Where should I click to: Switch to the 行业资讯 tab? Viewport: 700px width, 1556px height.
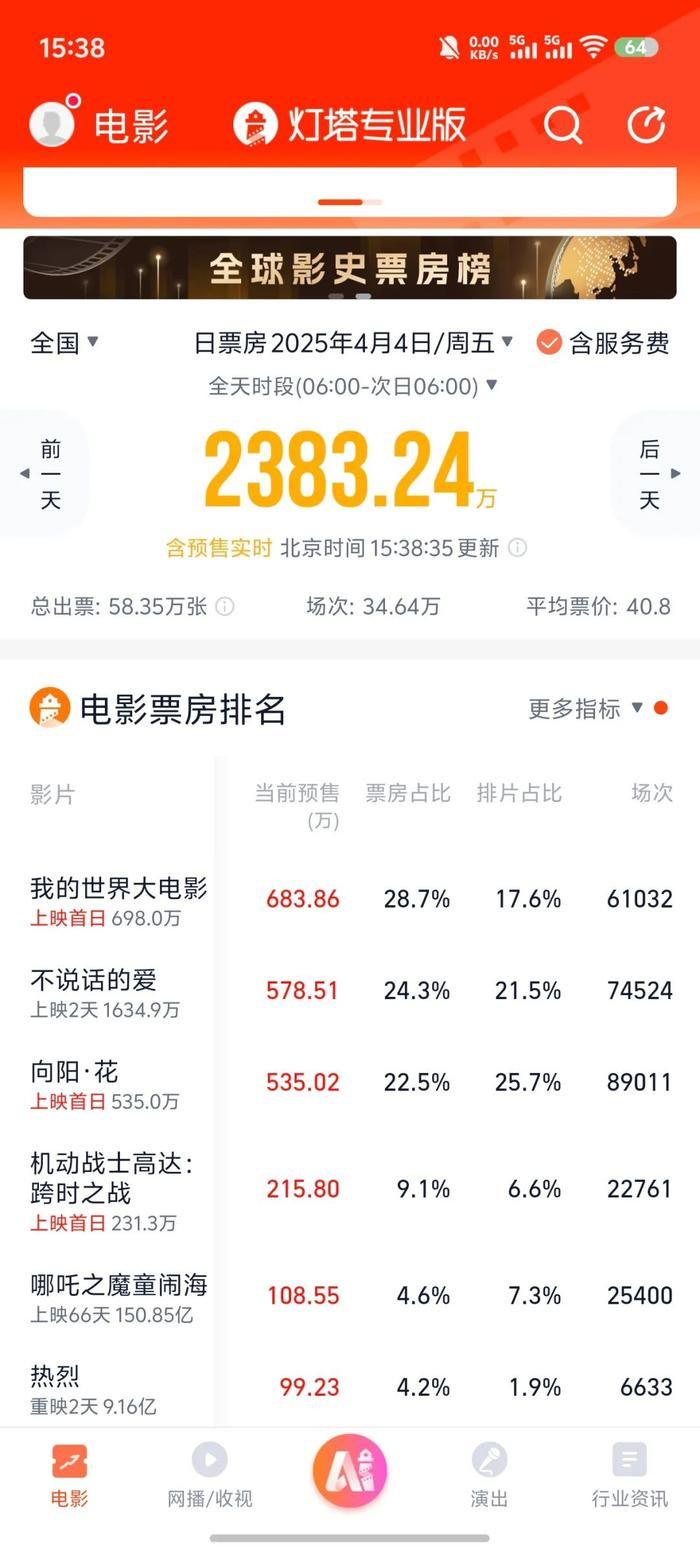[x=630, y=1475]
